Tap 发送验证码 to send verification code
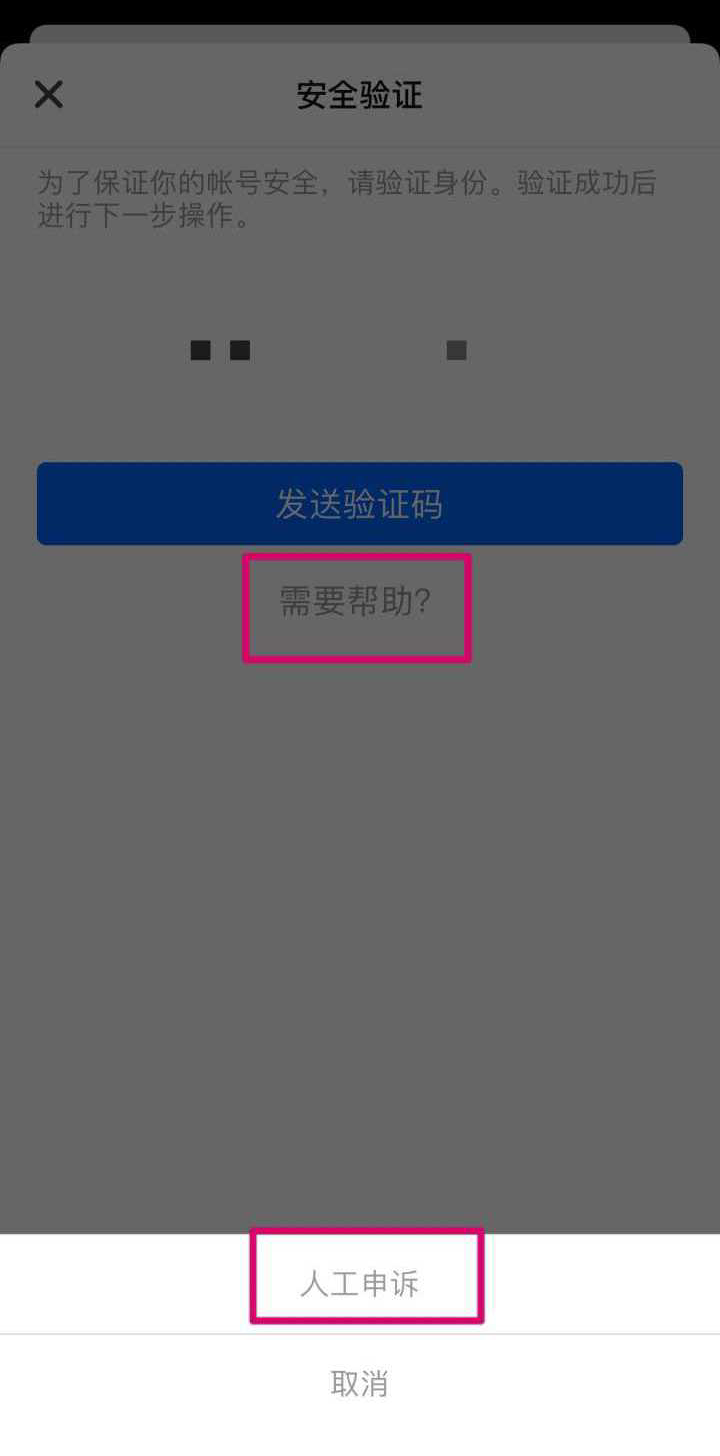The image size is (720, 1456). tap(360, 504)
